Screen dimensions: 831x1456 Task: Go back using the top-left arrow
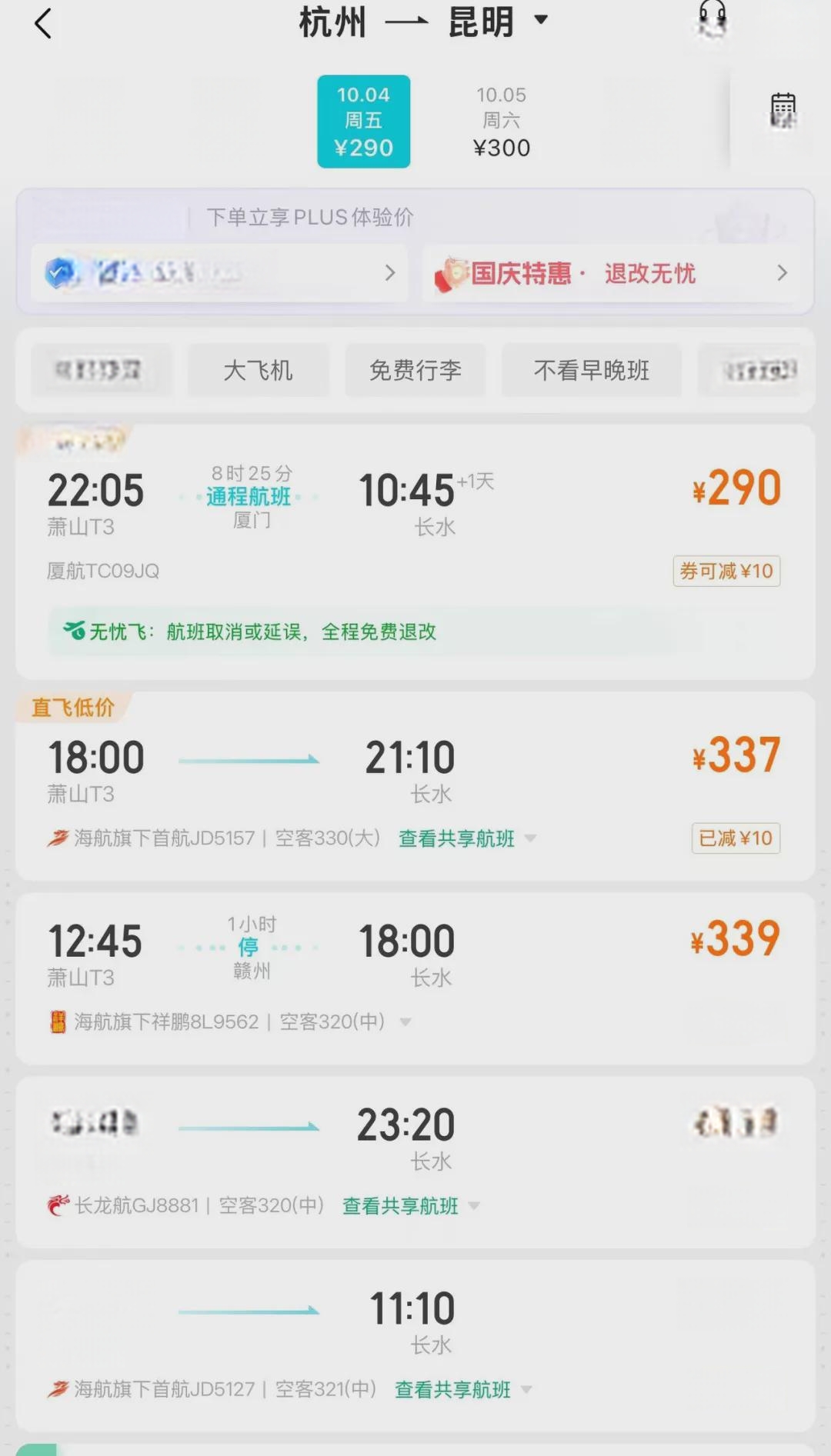coord(43,24)
